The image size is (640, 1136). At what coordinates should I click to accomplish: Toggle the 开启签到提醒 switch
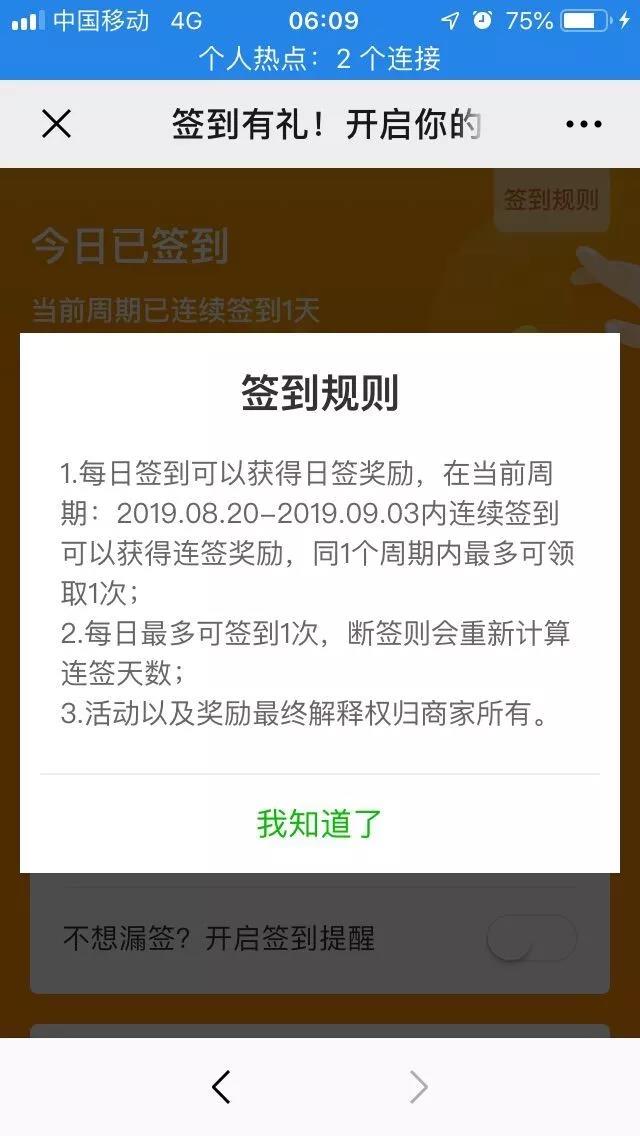click(532, 939)
